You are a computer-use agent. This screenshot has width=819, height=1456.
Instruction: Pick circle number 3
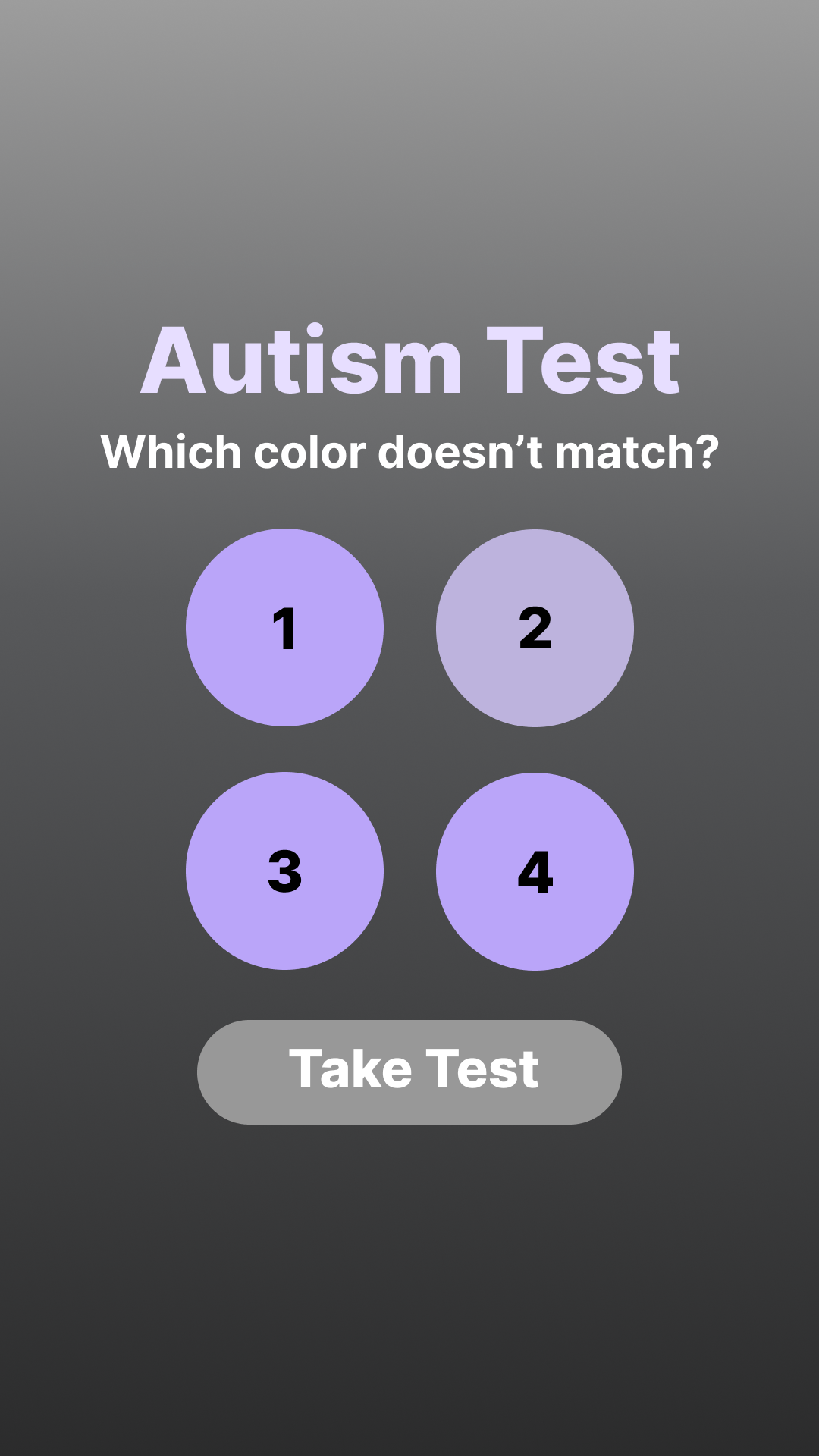click(284, 871)
